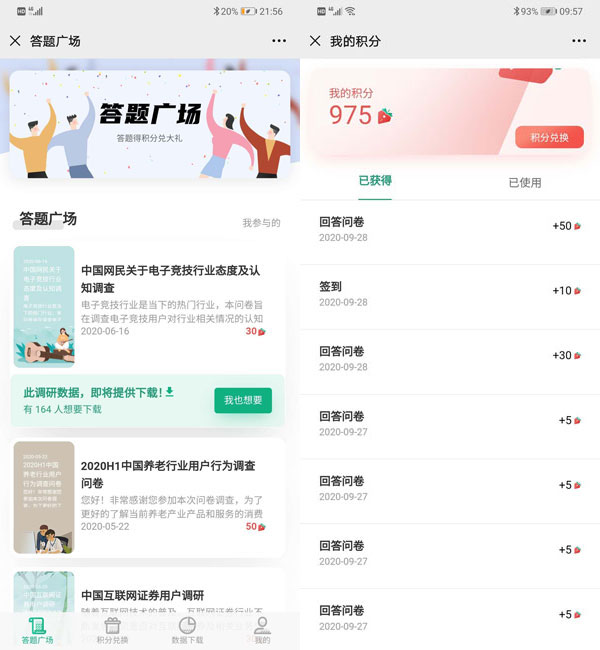This screenshot has width=600, height=650.
Task: Switch to the 已使用 tab
Action: click(524, 183)
